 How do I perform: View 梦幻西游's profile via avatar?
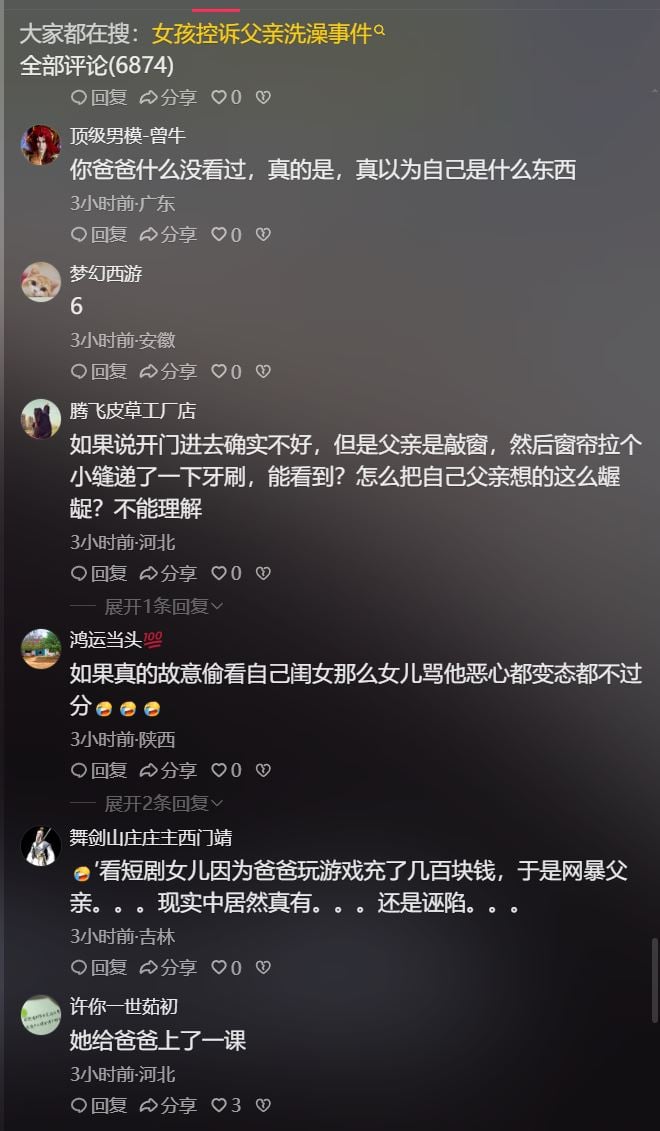[41, 282]
